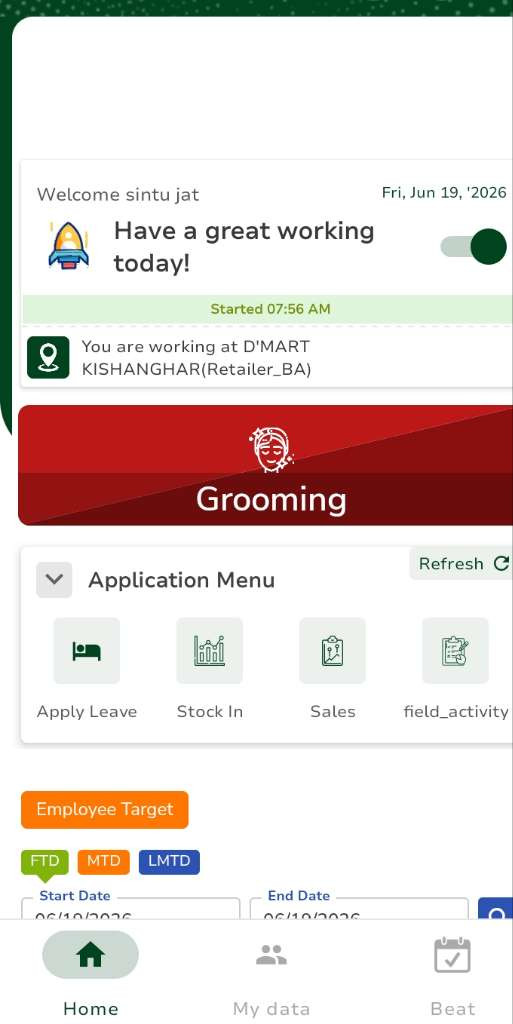The height and width of the screenshot is (1024, 513).
Task: Pick an End Date
Action: [359, 909]
